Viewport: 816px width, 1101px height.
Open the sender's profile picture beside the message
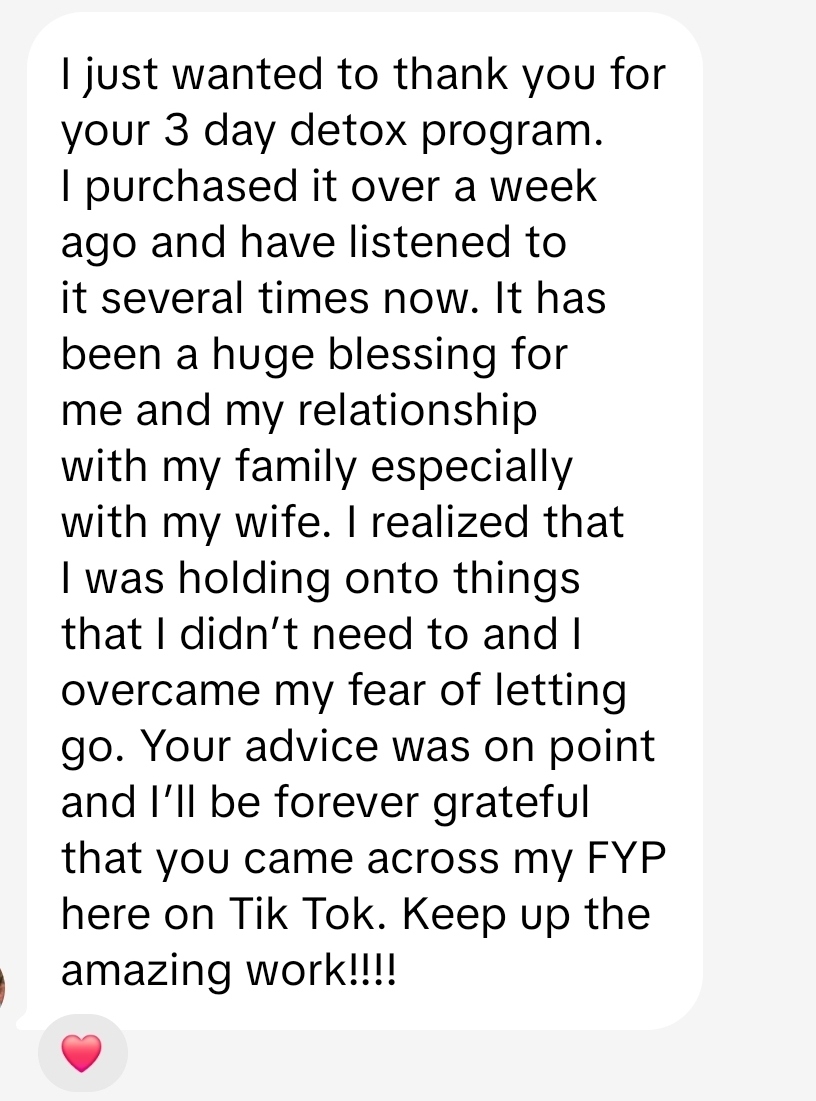(x=3, y=989)
